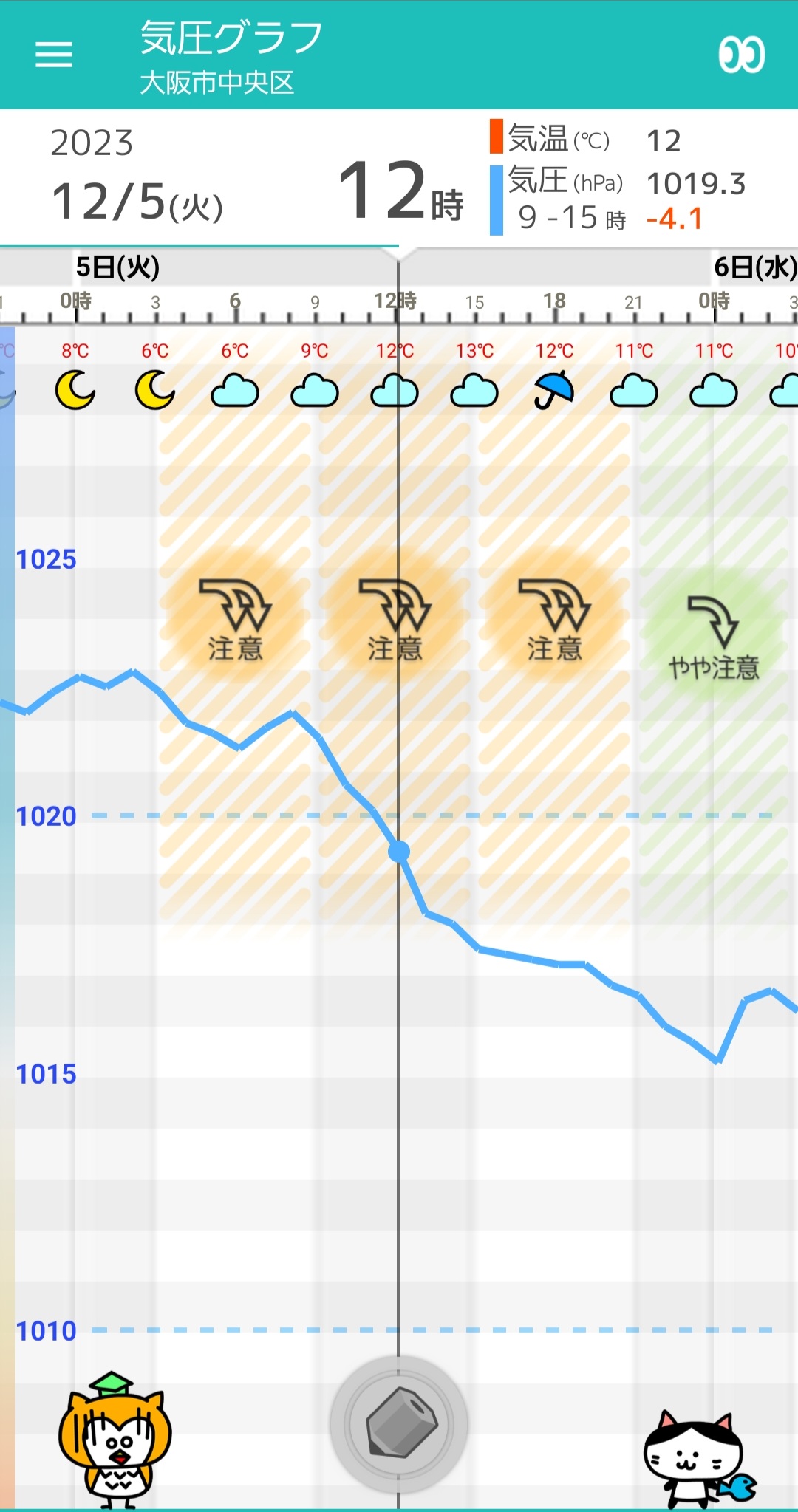Tap the orange owl character

tap(115, 1439)
